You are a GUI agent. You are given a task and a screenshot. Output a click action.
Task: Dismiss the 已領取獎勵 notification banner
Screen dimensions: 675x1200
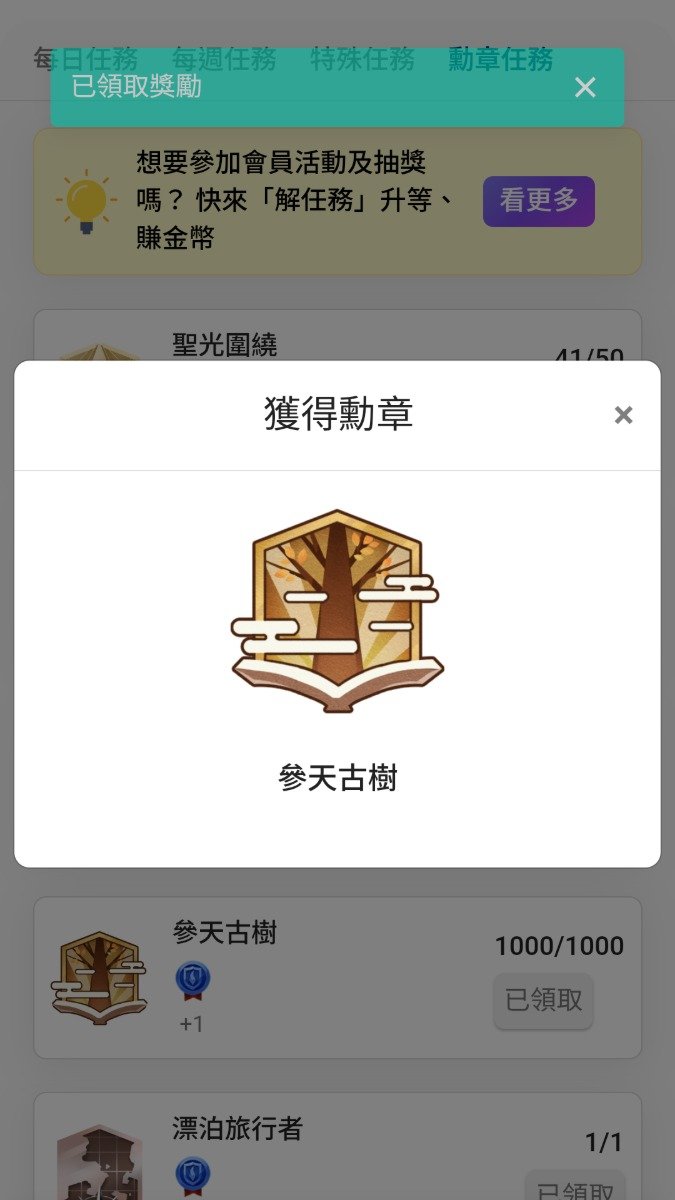585,87
